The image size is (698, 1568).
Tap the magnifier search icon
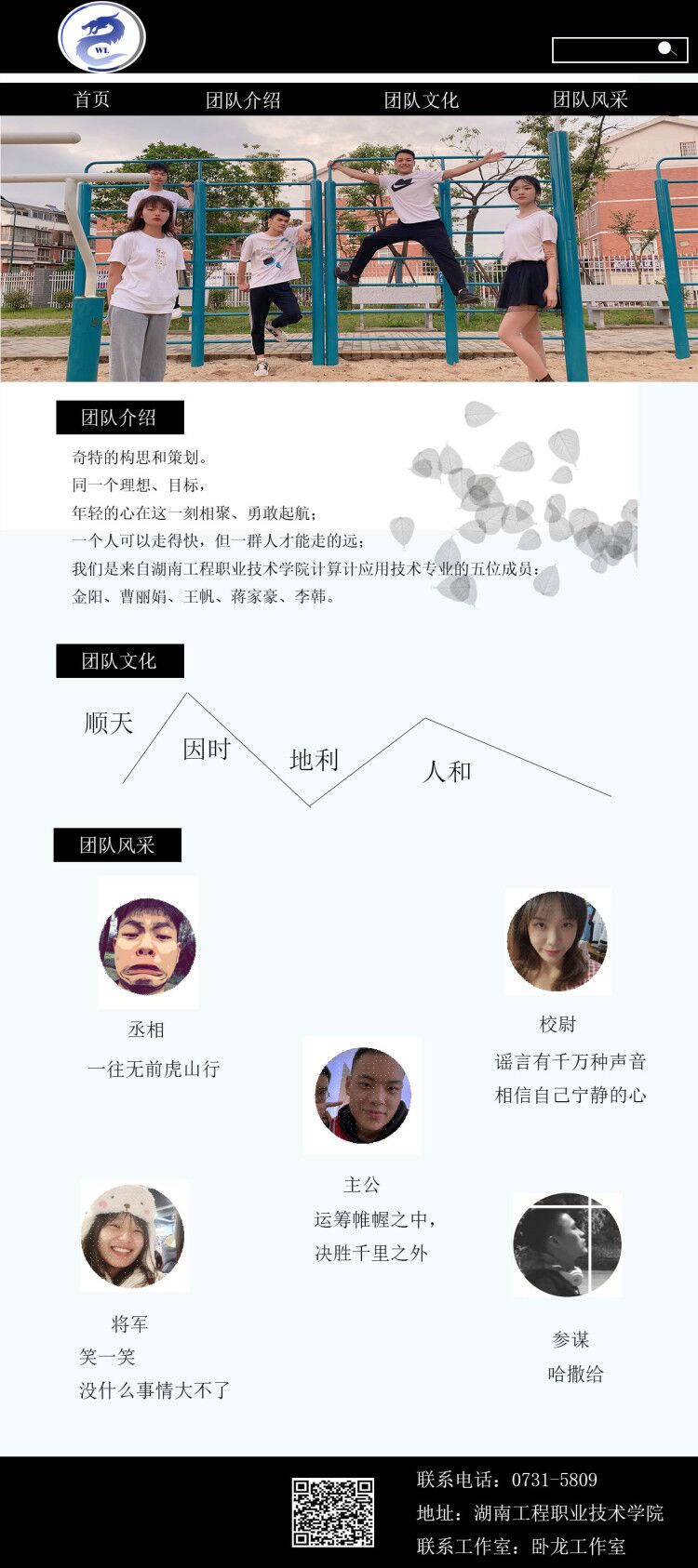click(x=667, y=49)
